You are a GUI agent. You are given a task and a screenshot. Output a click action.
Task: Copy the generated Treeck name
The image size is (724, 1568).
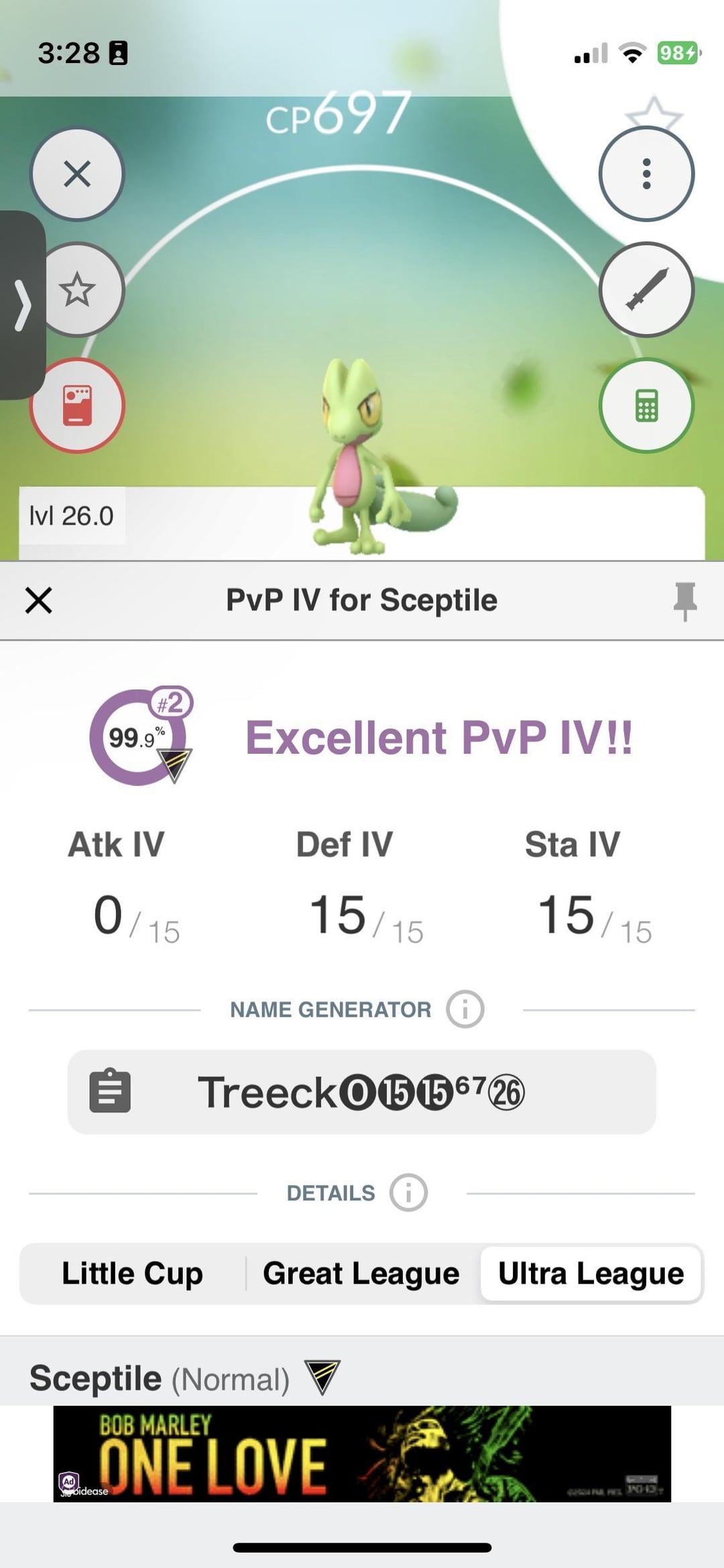pyautogui.click(x=110, y=1091)
